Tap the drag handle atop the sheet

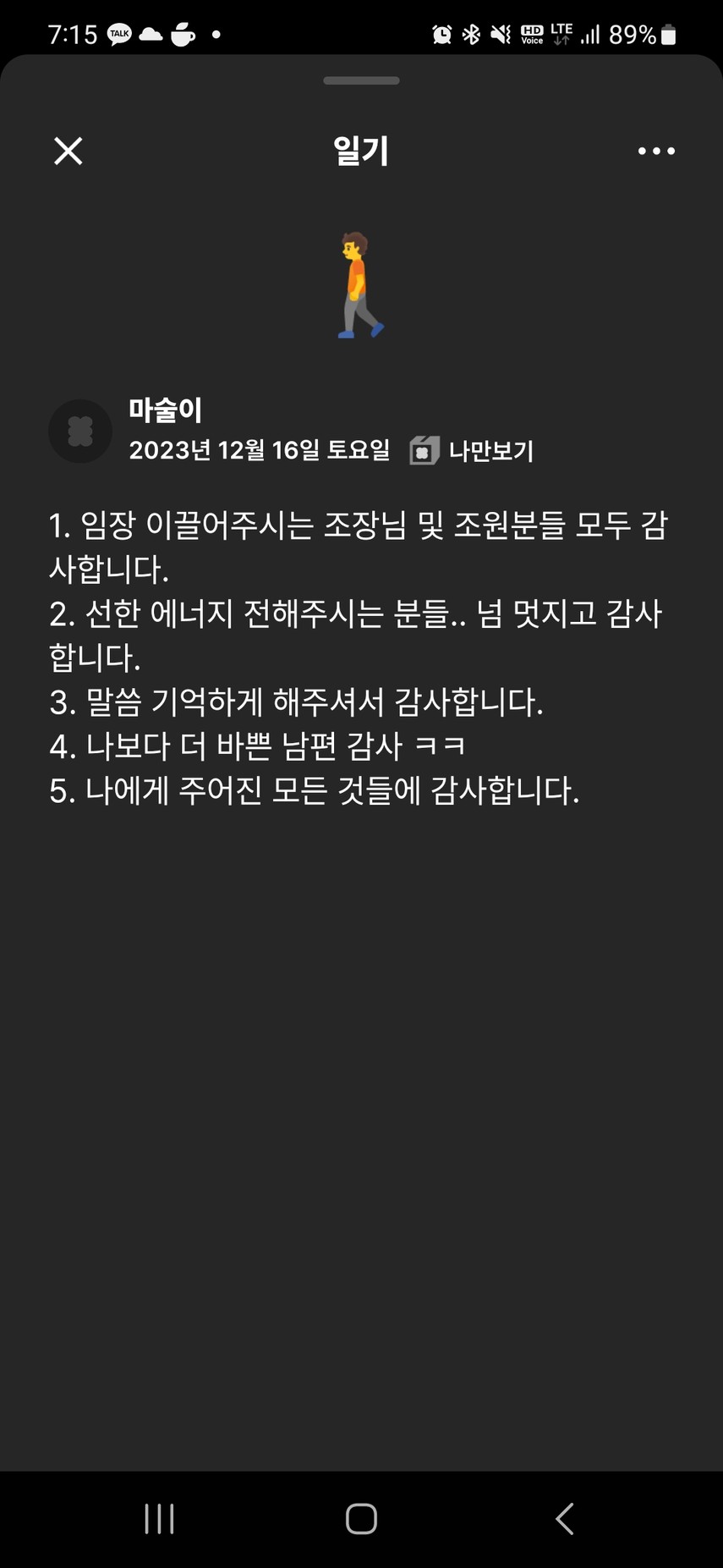[361, 81]
